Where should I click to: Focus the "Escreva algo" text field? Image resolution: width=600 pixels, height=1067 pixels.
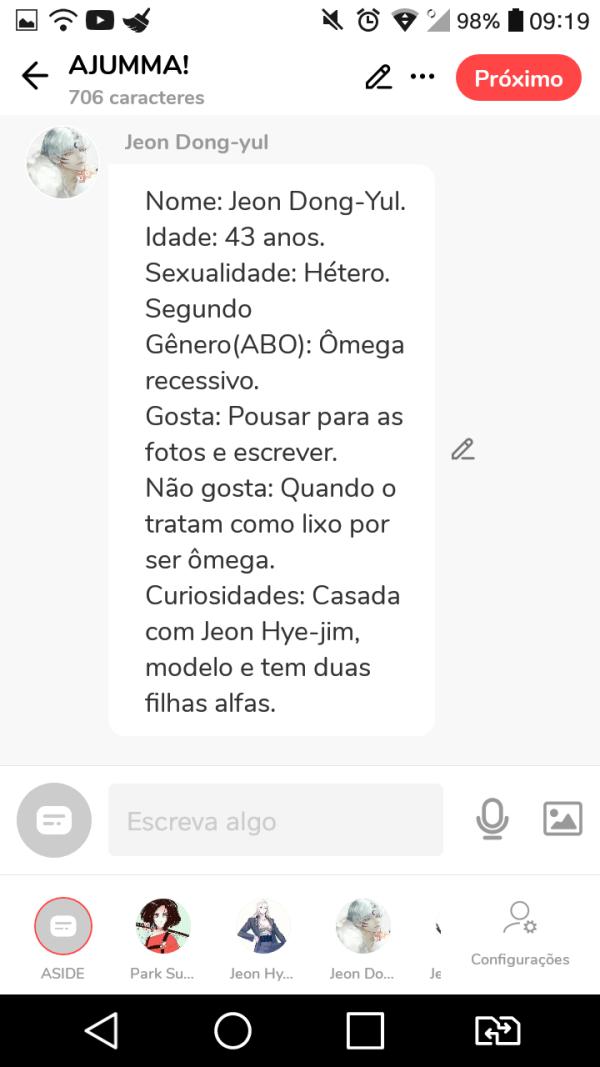275,821
